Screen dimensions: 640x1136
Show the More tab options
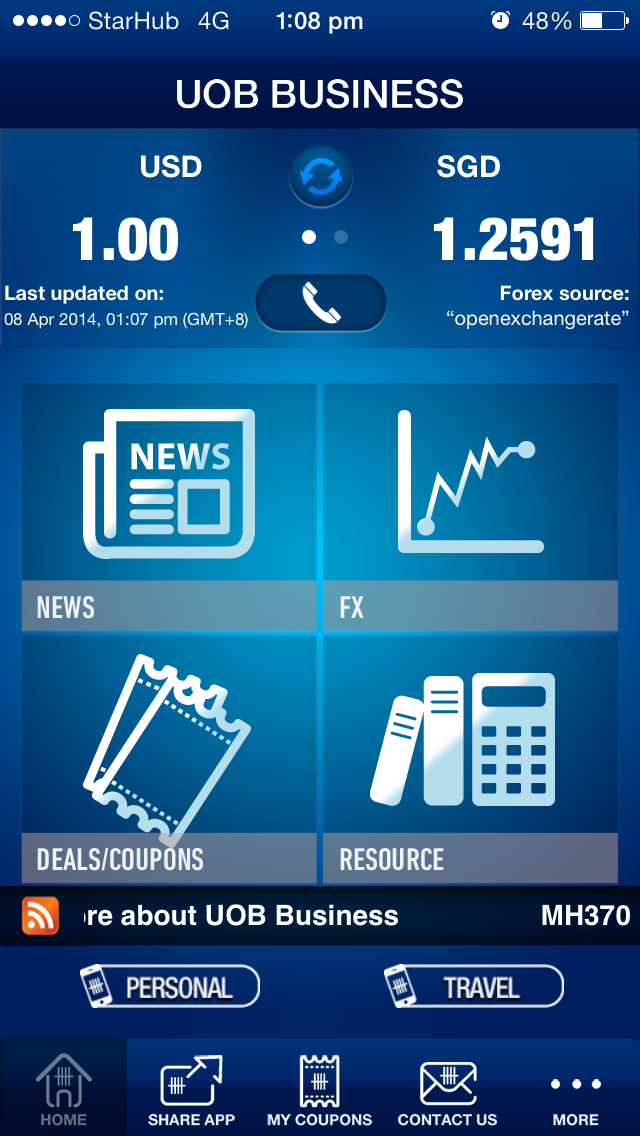click(x=575, y=1088)
